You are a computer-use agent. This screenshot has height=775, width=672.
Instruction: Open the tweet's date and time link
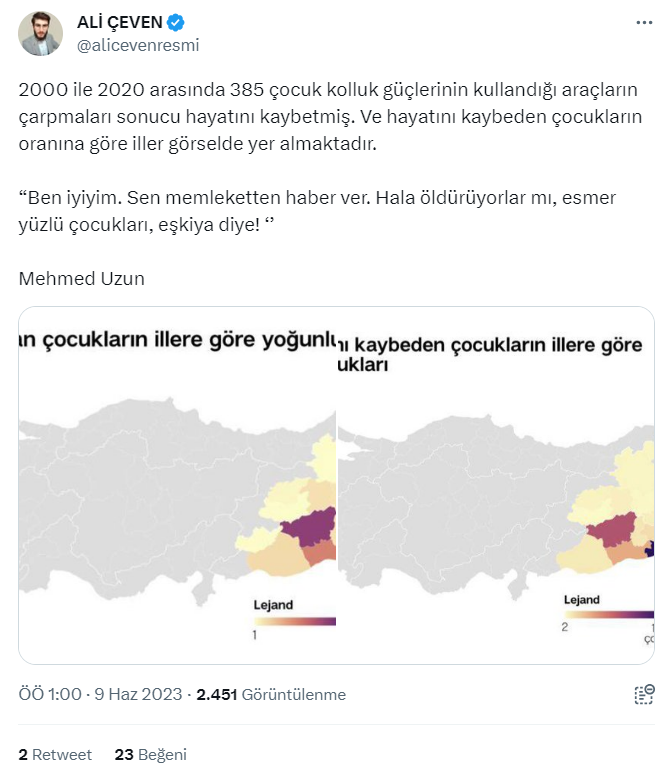[102, 694]
